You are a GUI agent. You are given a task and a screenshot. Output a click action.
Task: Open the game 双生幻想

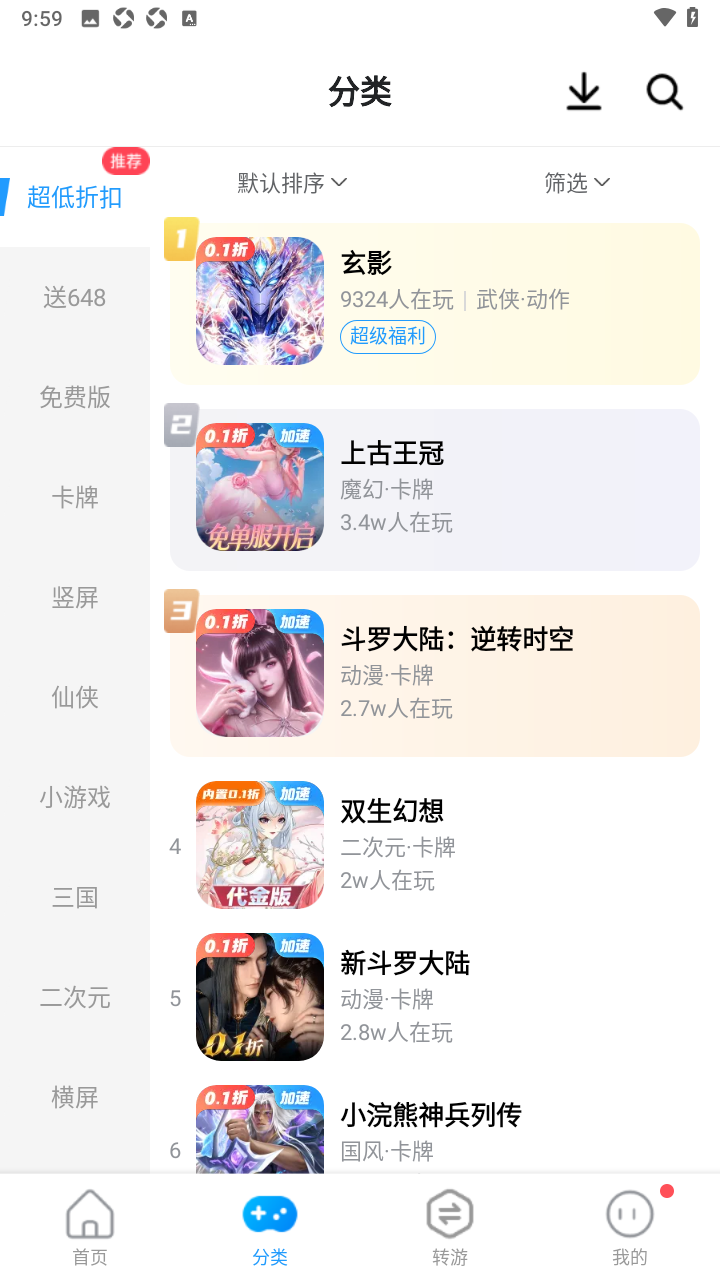click(x=435, y=845)
